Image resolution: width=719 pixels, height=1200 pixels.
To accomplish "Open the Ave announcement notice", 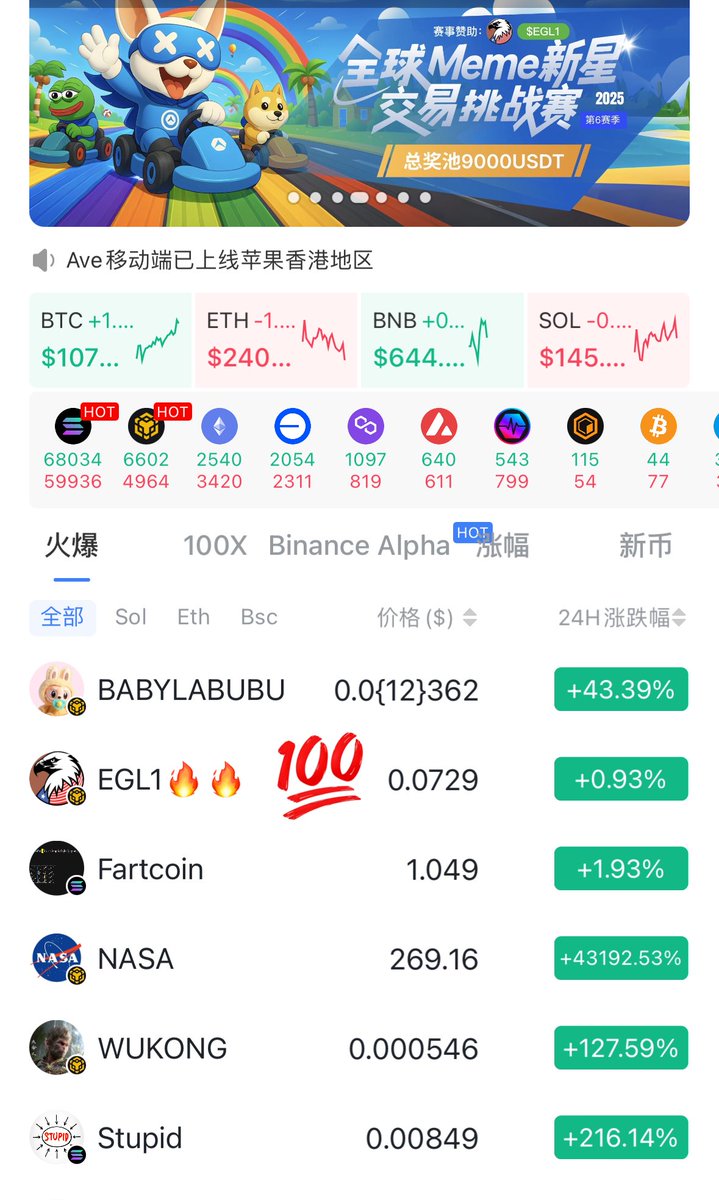I will 219,261.
